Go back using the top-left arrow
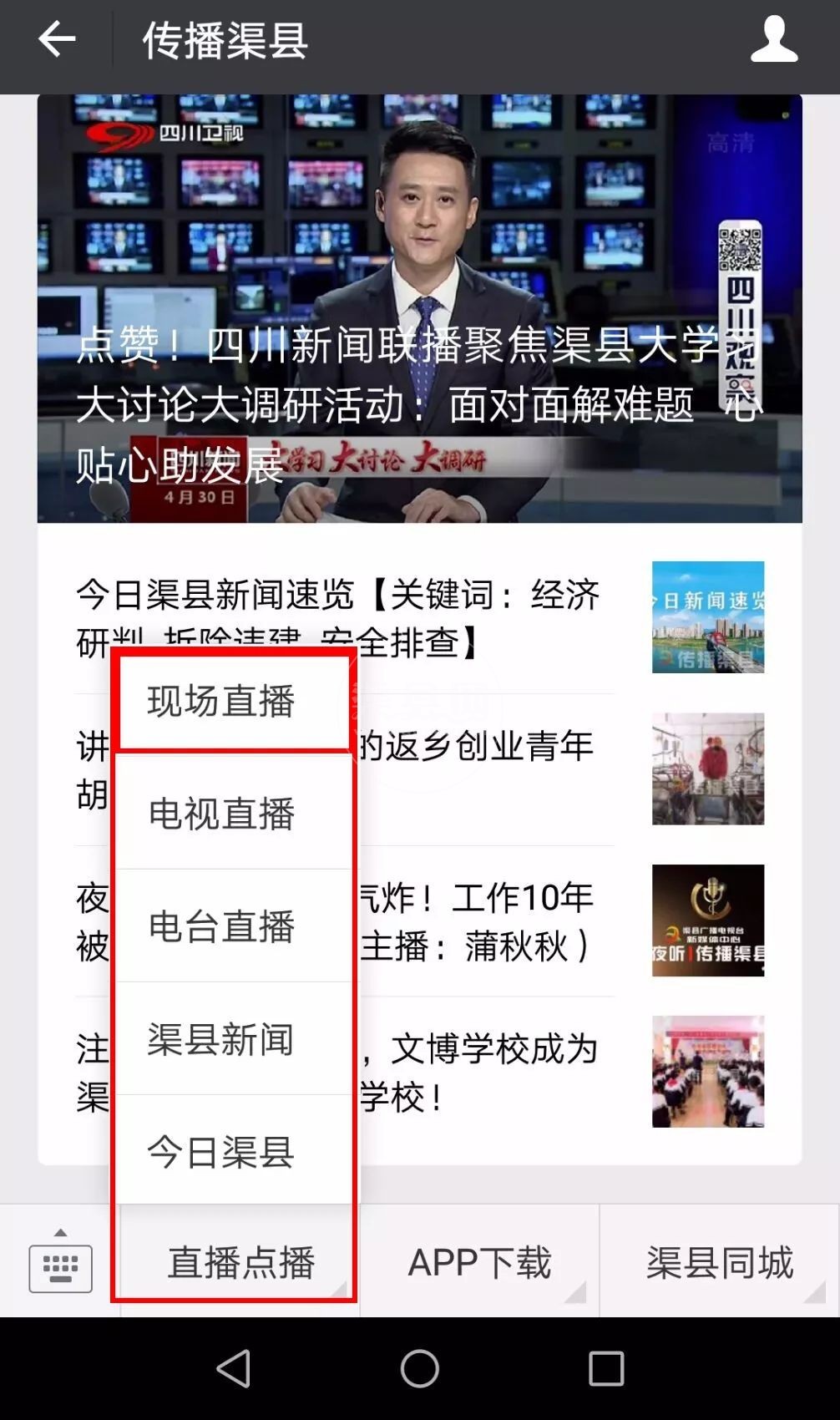 click(x=57, y=39)
